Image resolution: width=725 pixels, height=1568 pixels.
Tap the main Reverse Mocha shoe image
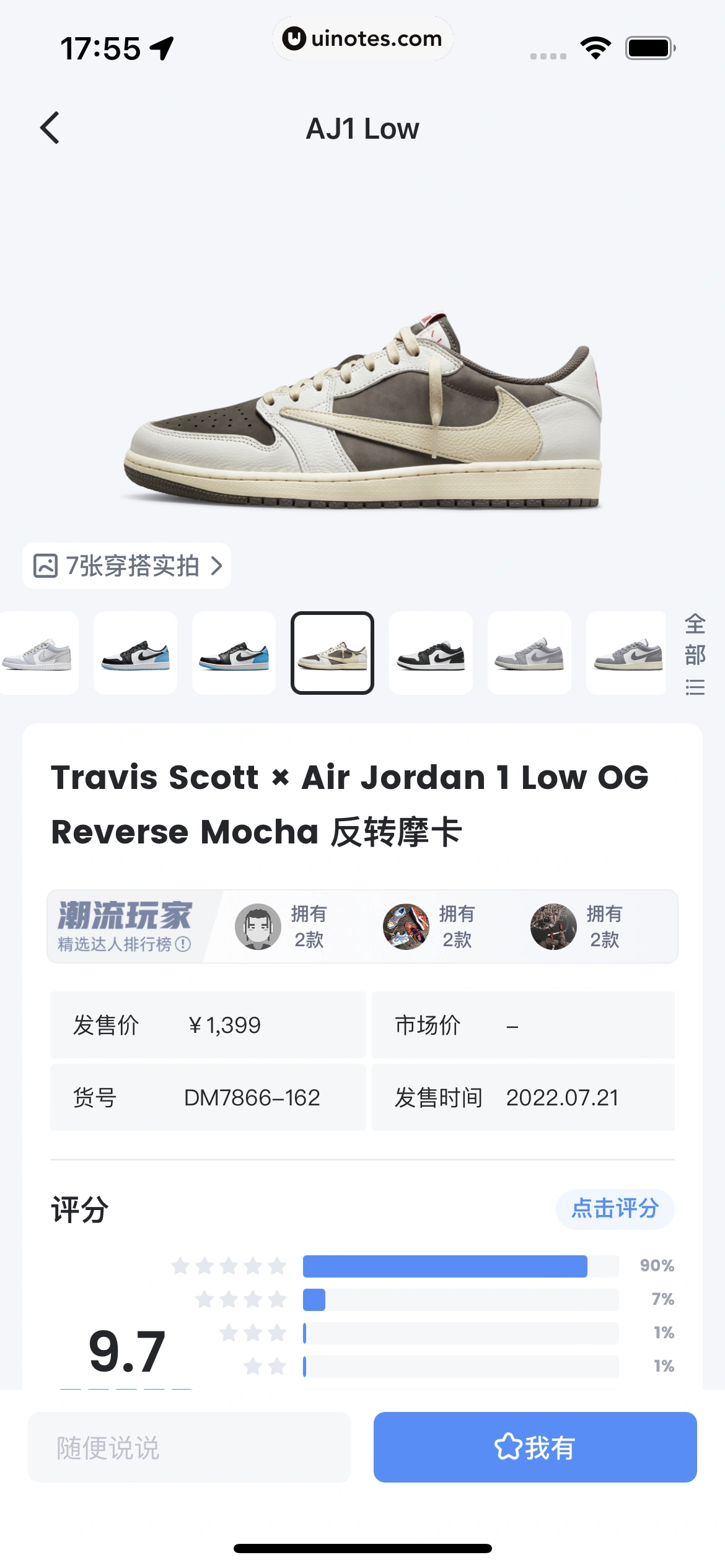point(362,409)
